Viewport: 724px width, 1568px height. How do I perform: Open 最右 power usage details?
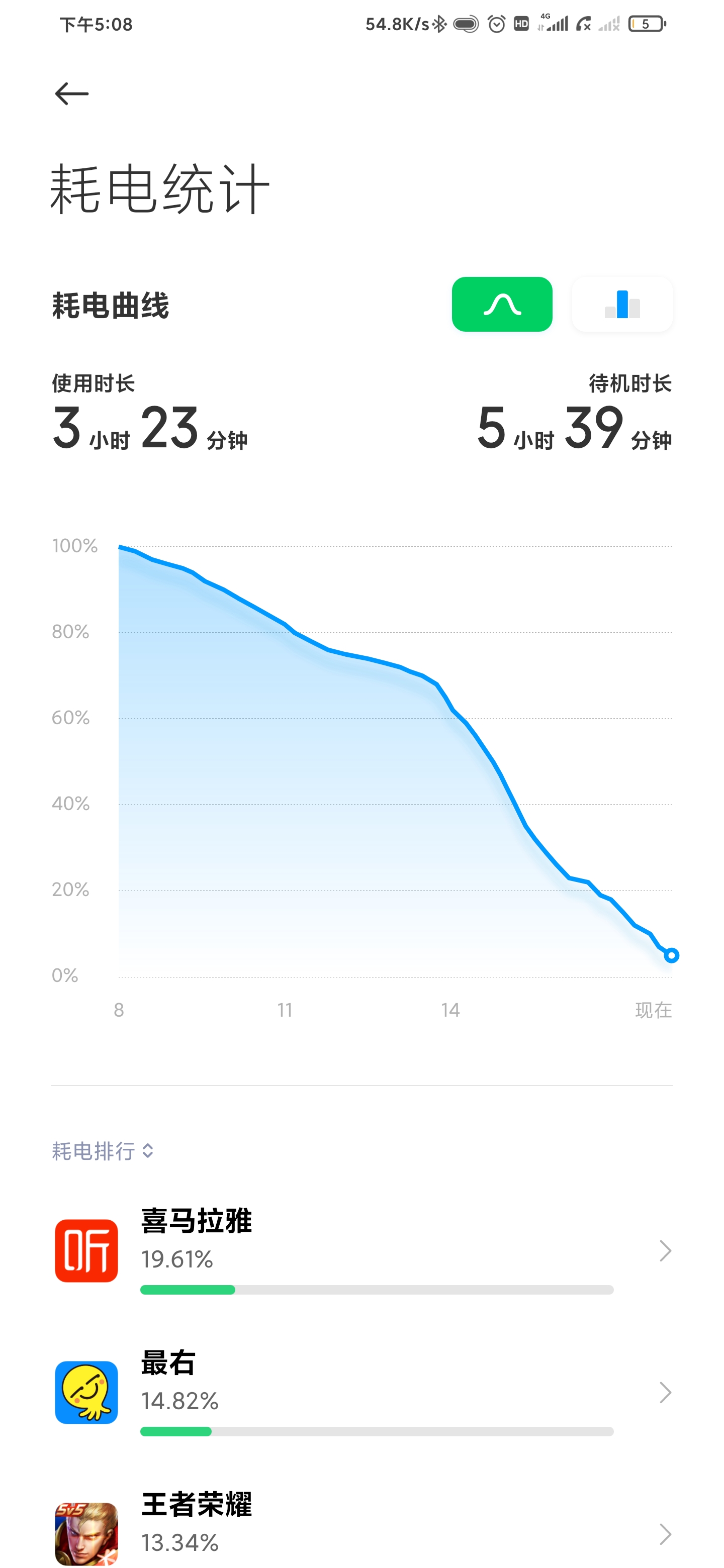[361, 1392]
